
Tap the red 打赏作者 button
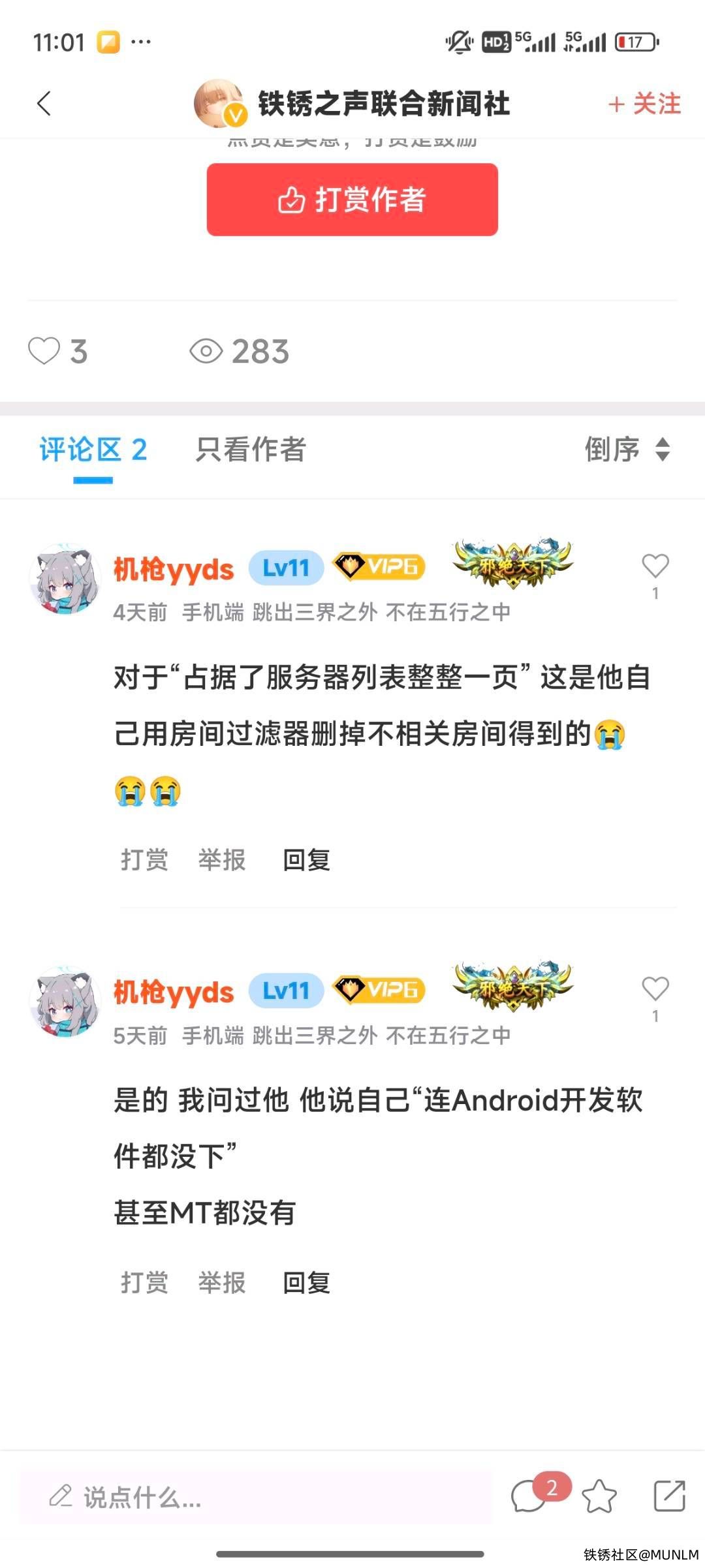[x=352, y=200]
